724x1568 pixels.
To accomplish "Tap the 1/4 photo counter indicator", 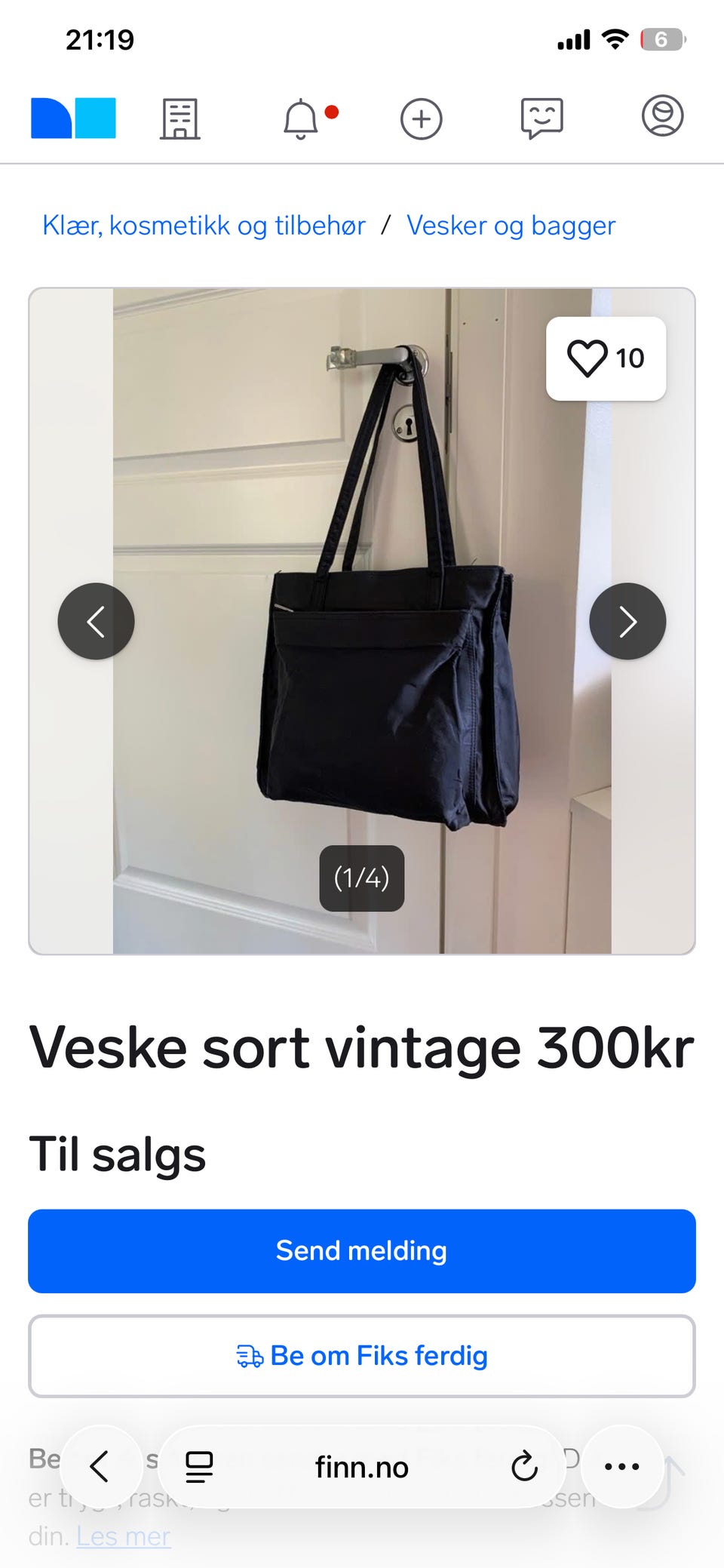I will tap(361, 878).
